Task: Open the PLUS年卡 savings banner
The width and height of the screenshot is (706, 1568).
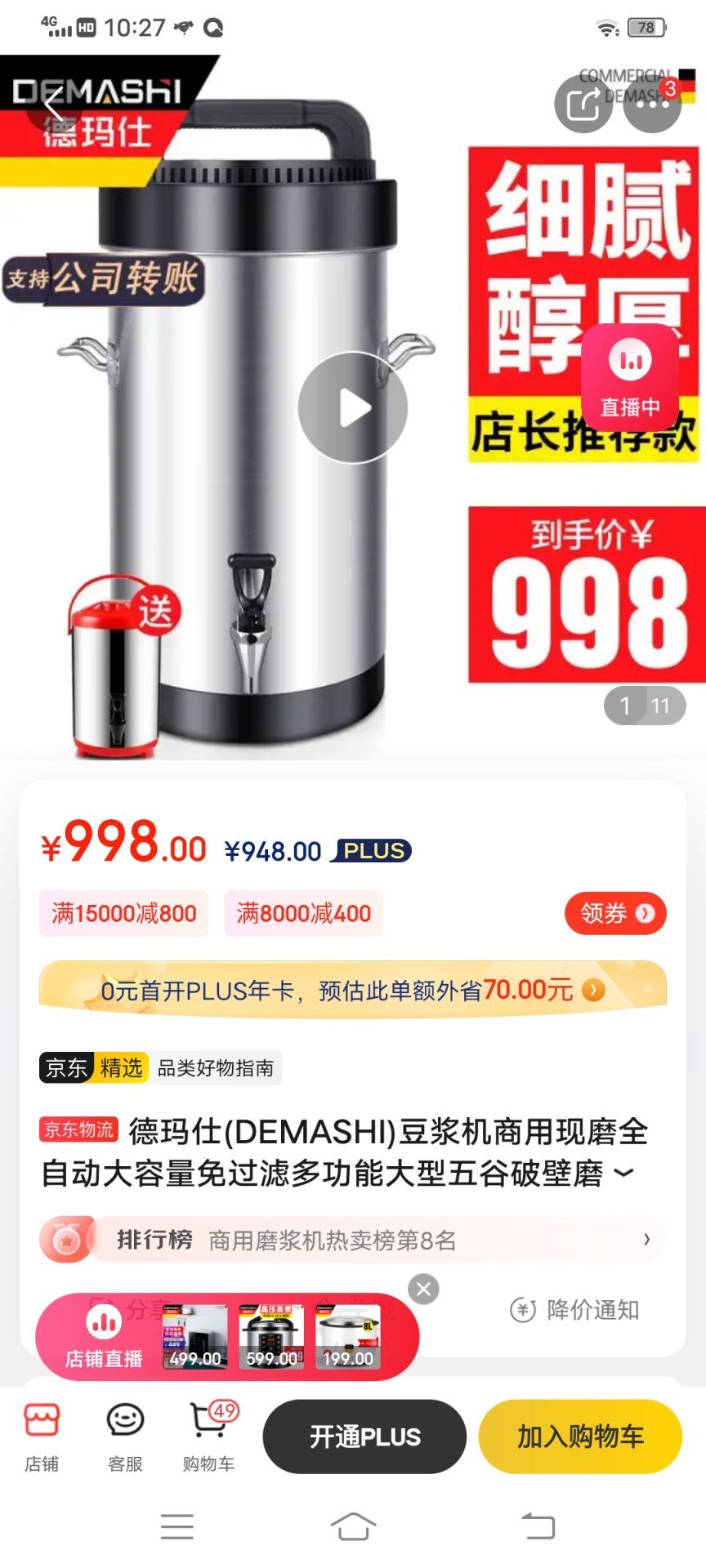Action: [353, 991]
